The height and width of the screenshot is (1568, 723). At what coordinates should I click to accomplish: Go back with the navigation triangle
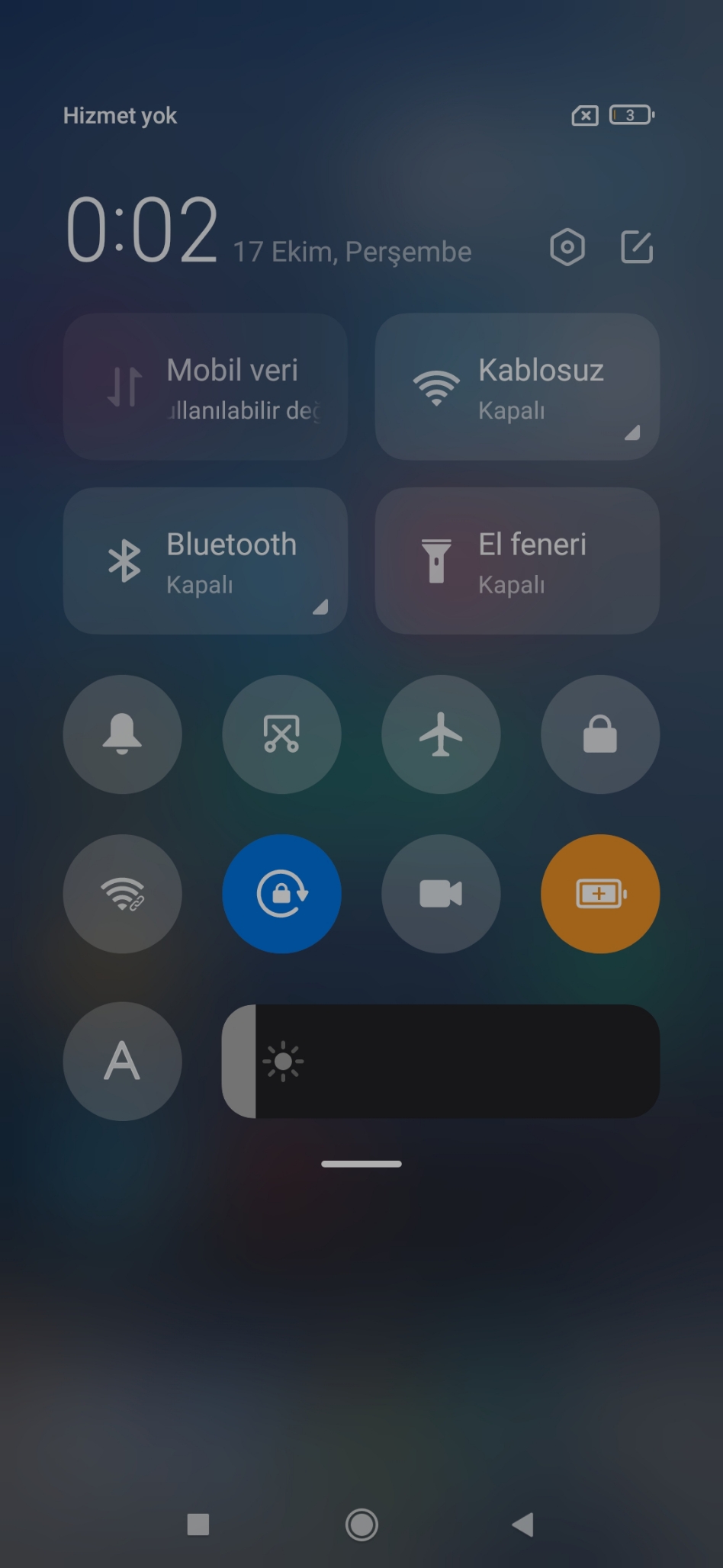(x=523, y=1525)
